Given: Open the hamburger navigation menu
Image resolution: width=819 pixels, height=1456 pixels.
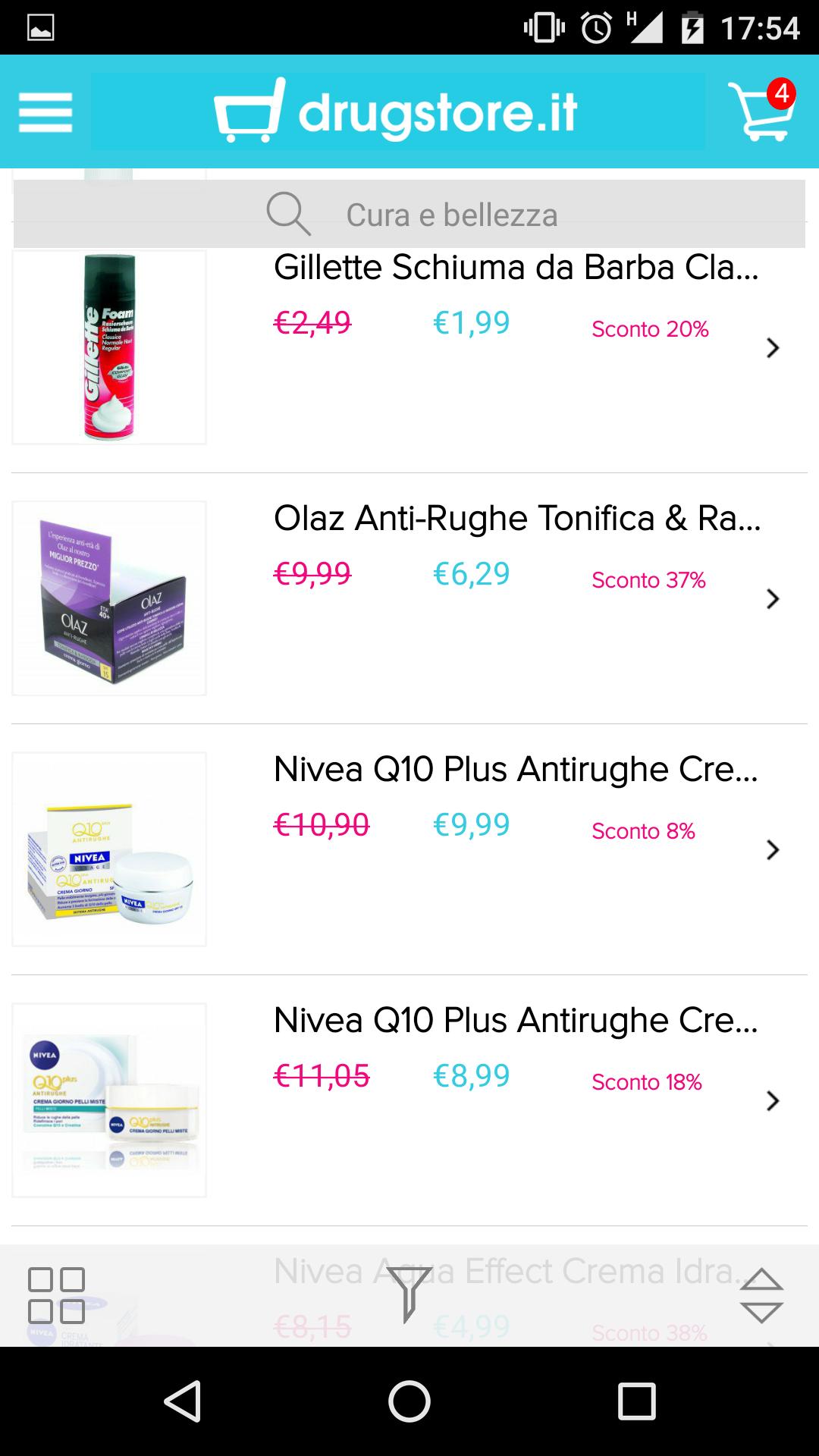Looking at the screenshot, I should coord(43,114).
